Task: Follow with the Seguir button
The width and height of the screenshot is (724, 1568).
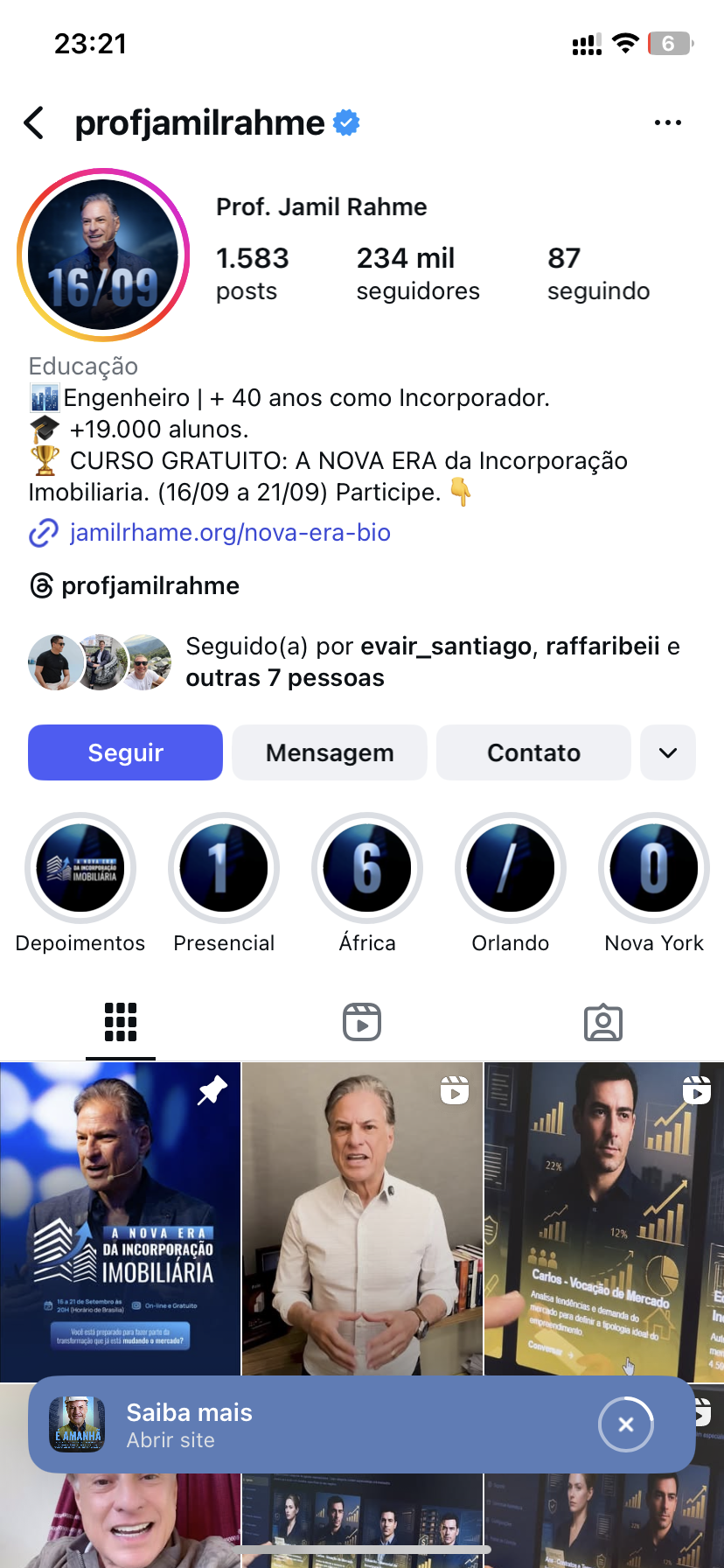Action: 125,752
